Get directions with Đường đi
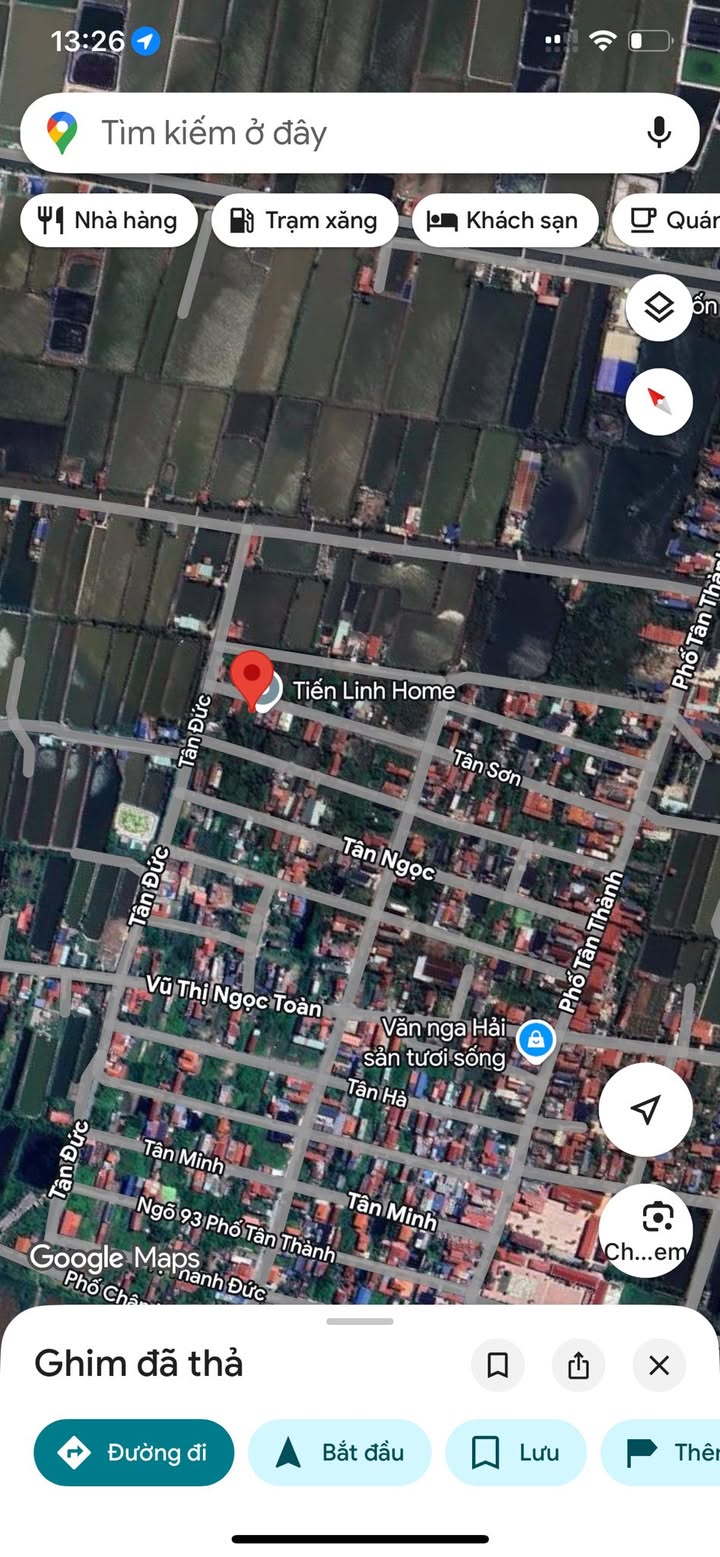The width and height of the screenshot is (720, 1557). (x=134, y=1452)
